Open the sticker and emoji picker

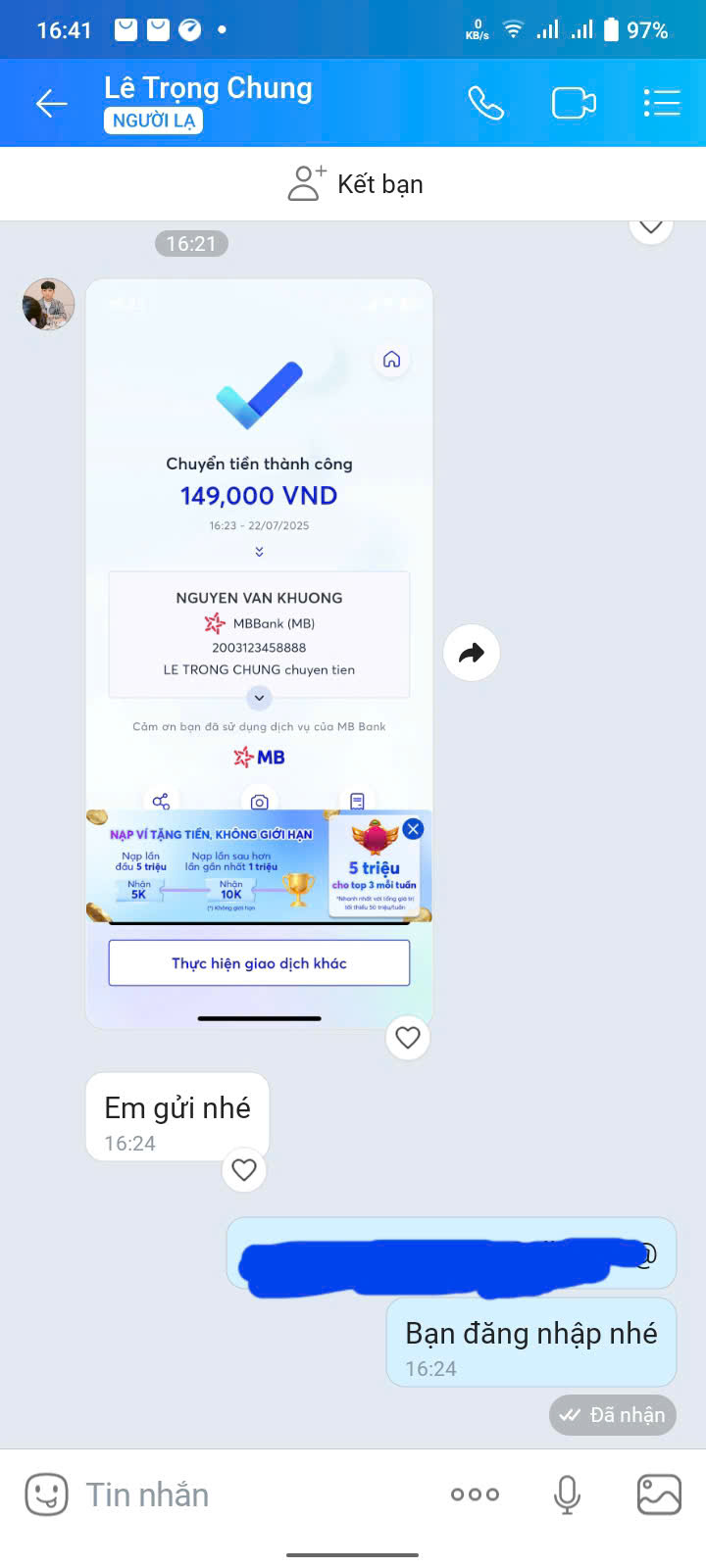tap(46, 1494)
